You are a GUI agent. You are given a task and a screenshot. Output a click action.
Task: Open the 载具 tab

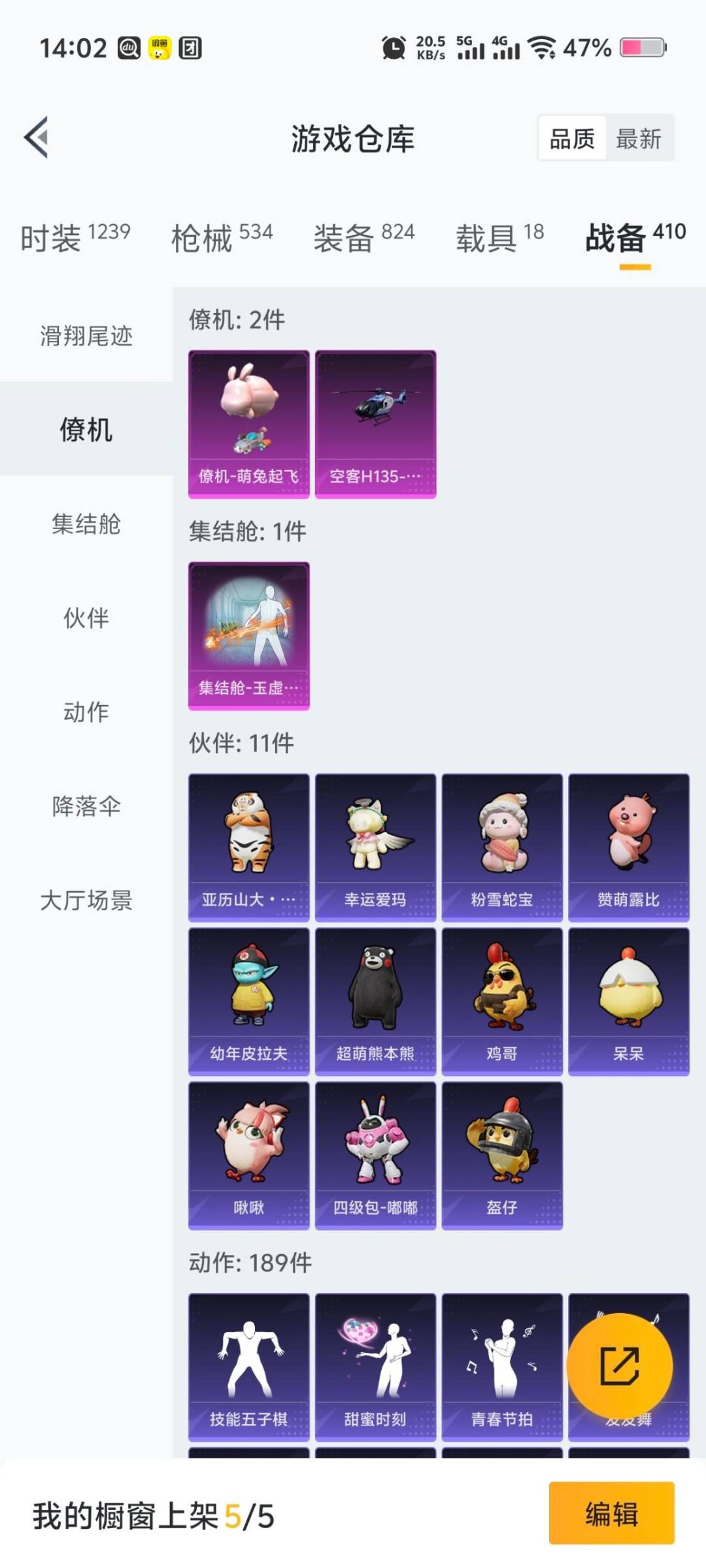click(x=499, y=237)
